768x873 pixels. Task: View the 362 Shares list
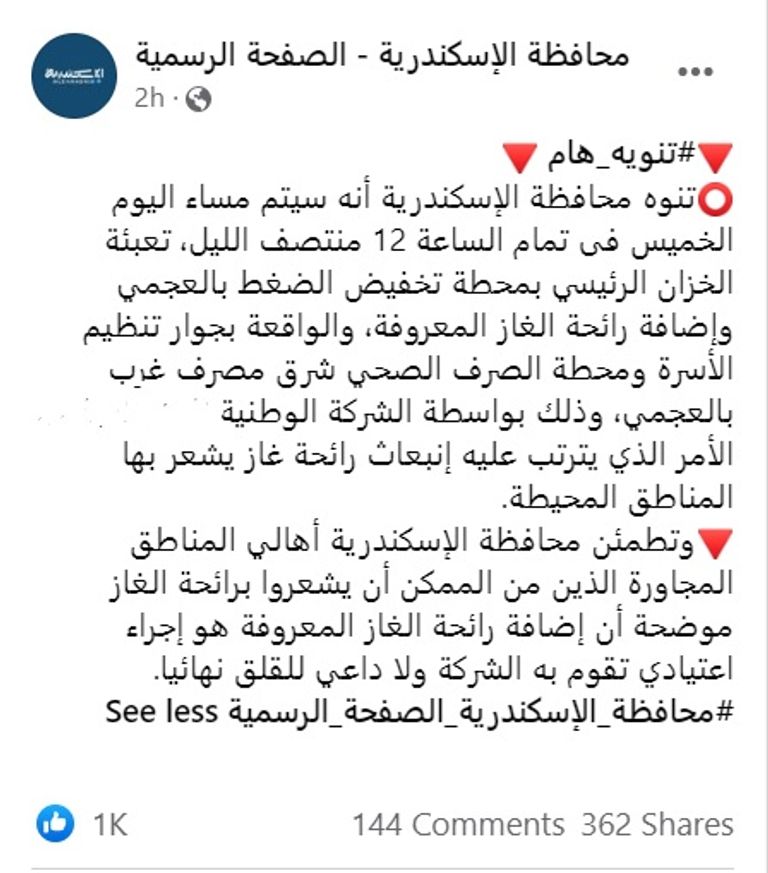tap(657, 825)
